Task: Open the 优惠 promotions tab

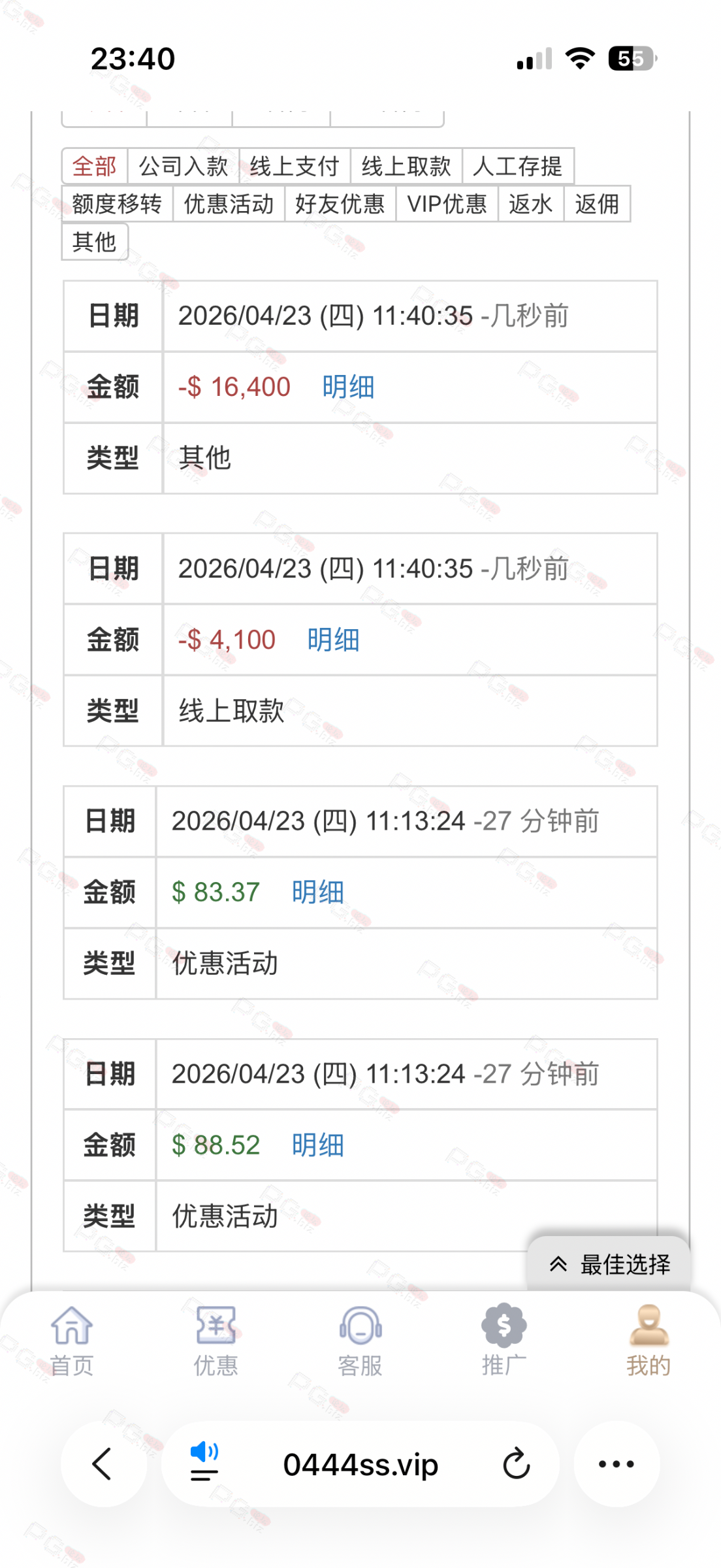Action: tap(216, 1341)
